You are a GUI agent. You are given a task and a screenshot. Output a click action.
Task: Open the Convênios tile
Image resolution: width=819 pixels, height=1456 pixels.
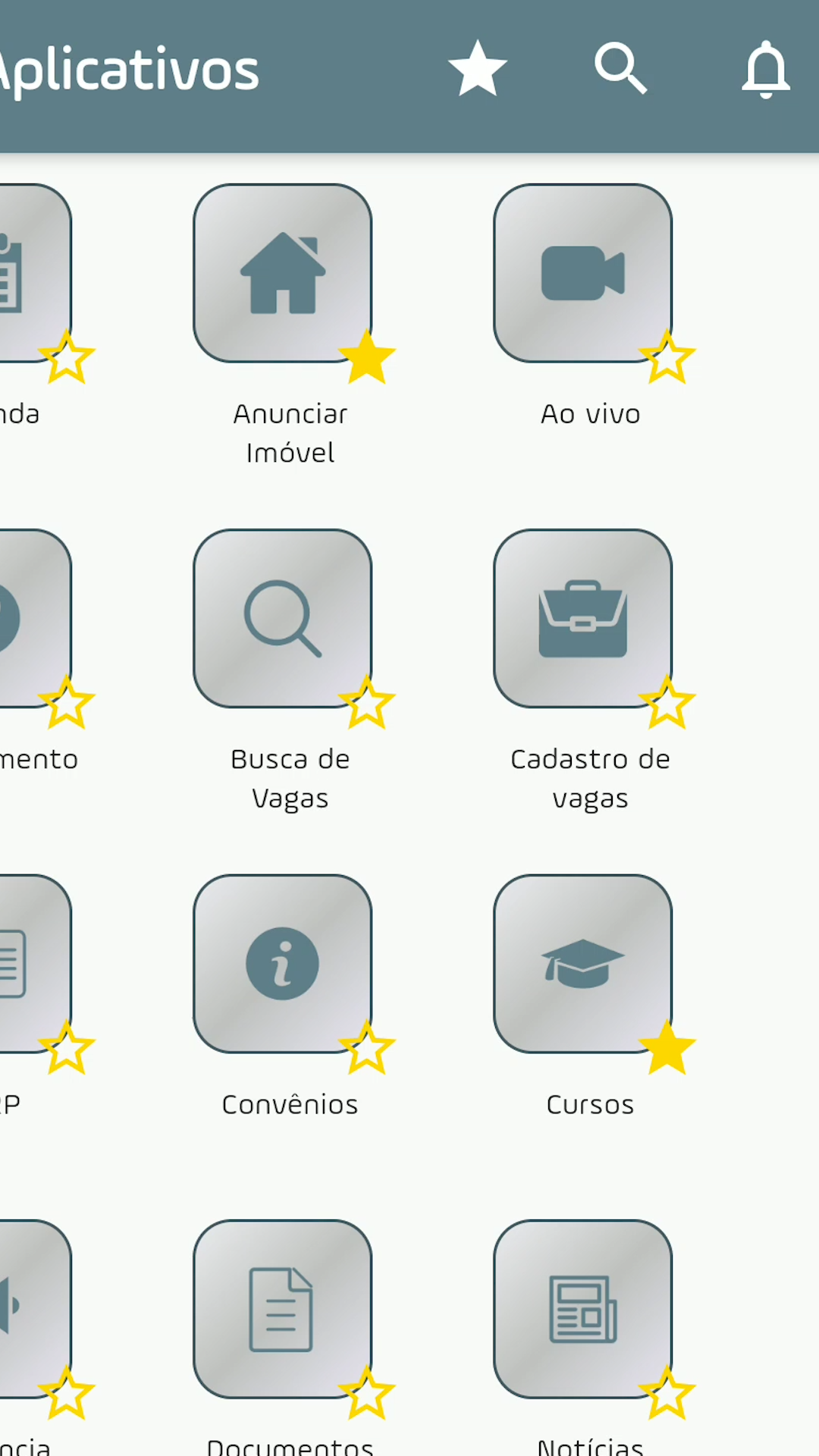point(282,963)
